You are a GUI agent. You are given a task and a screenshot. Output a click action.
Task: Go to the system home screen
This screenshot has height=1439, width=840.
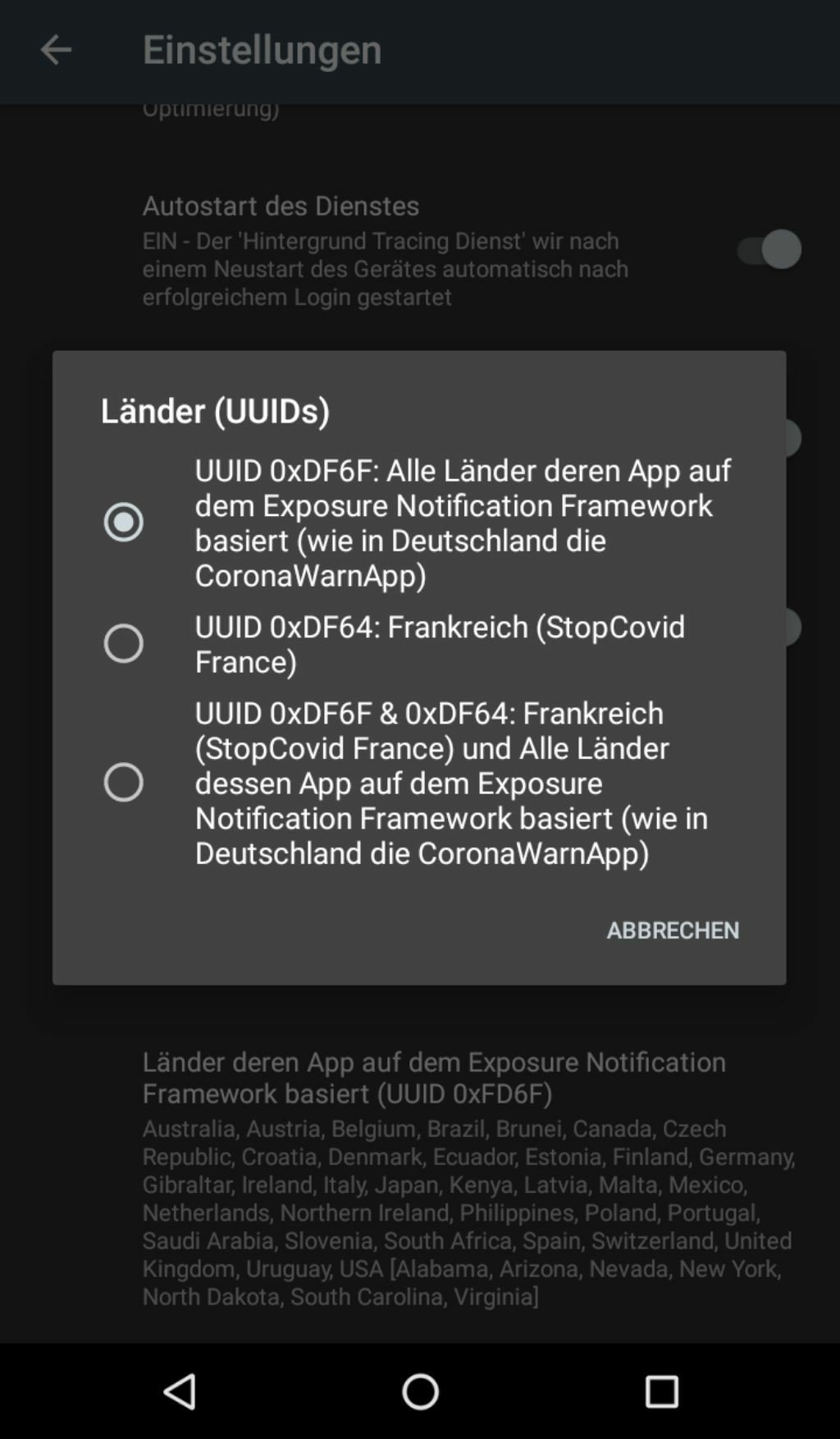click(420, 1391)
